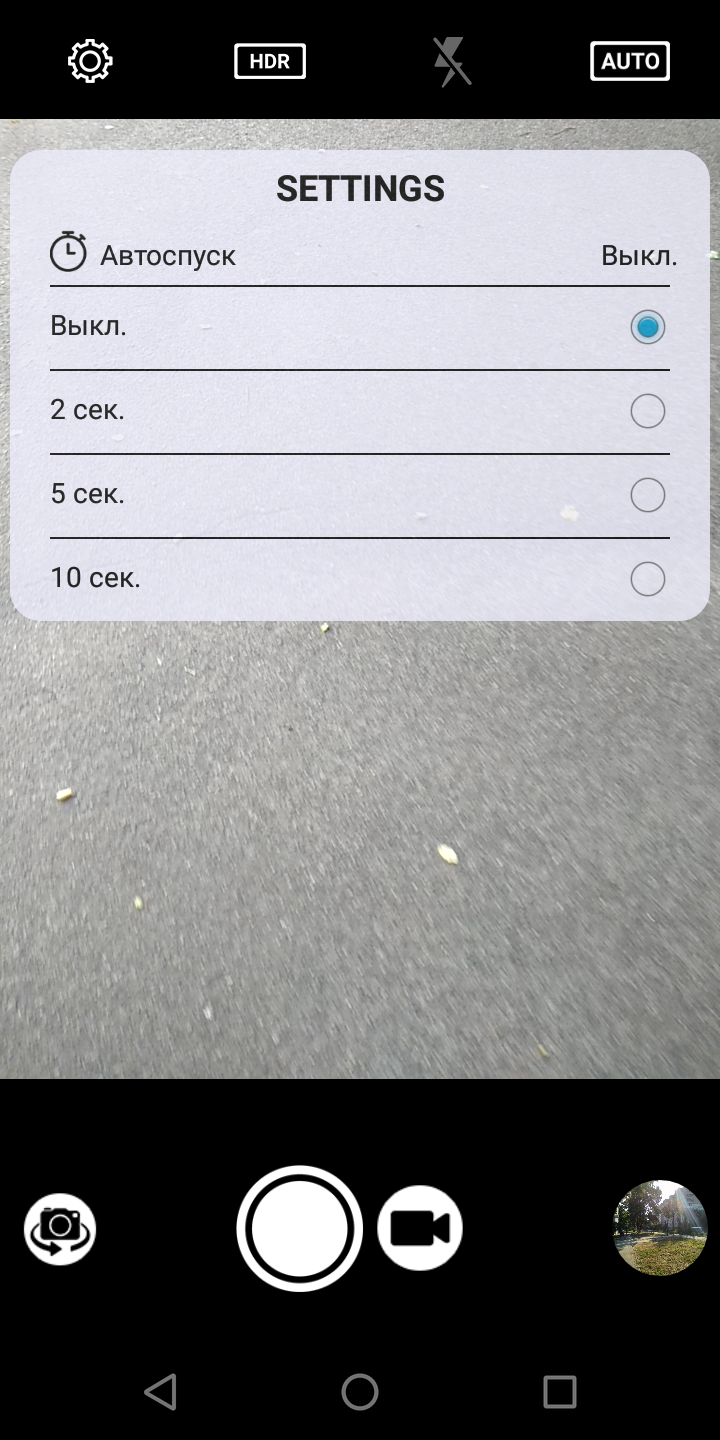Go back with the system back button
720x1440 pixels.
pos(160,1391)
